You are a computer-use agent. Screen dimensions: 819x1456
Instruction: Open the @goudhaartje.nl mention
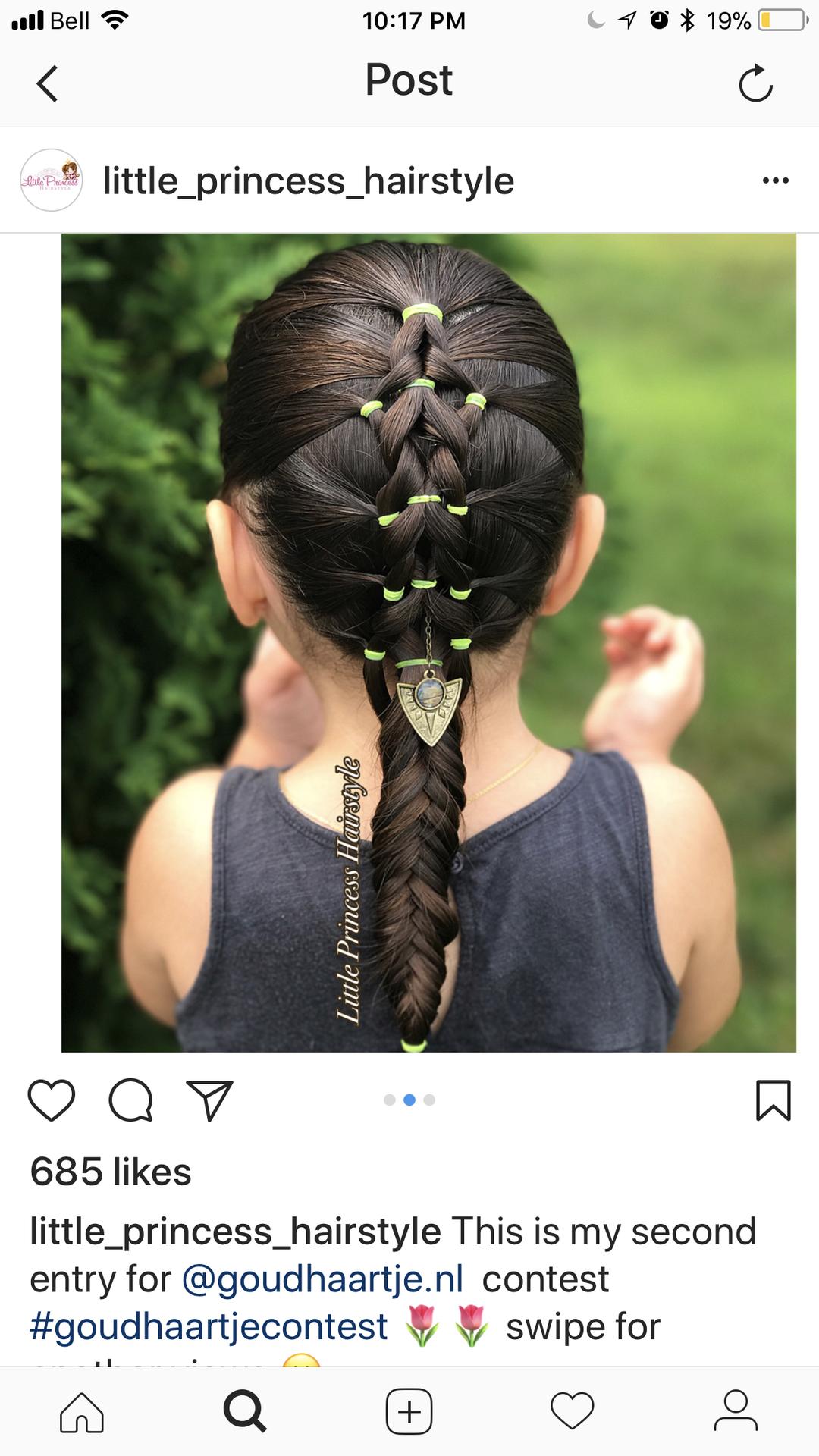[322, 1279]
